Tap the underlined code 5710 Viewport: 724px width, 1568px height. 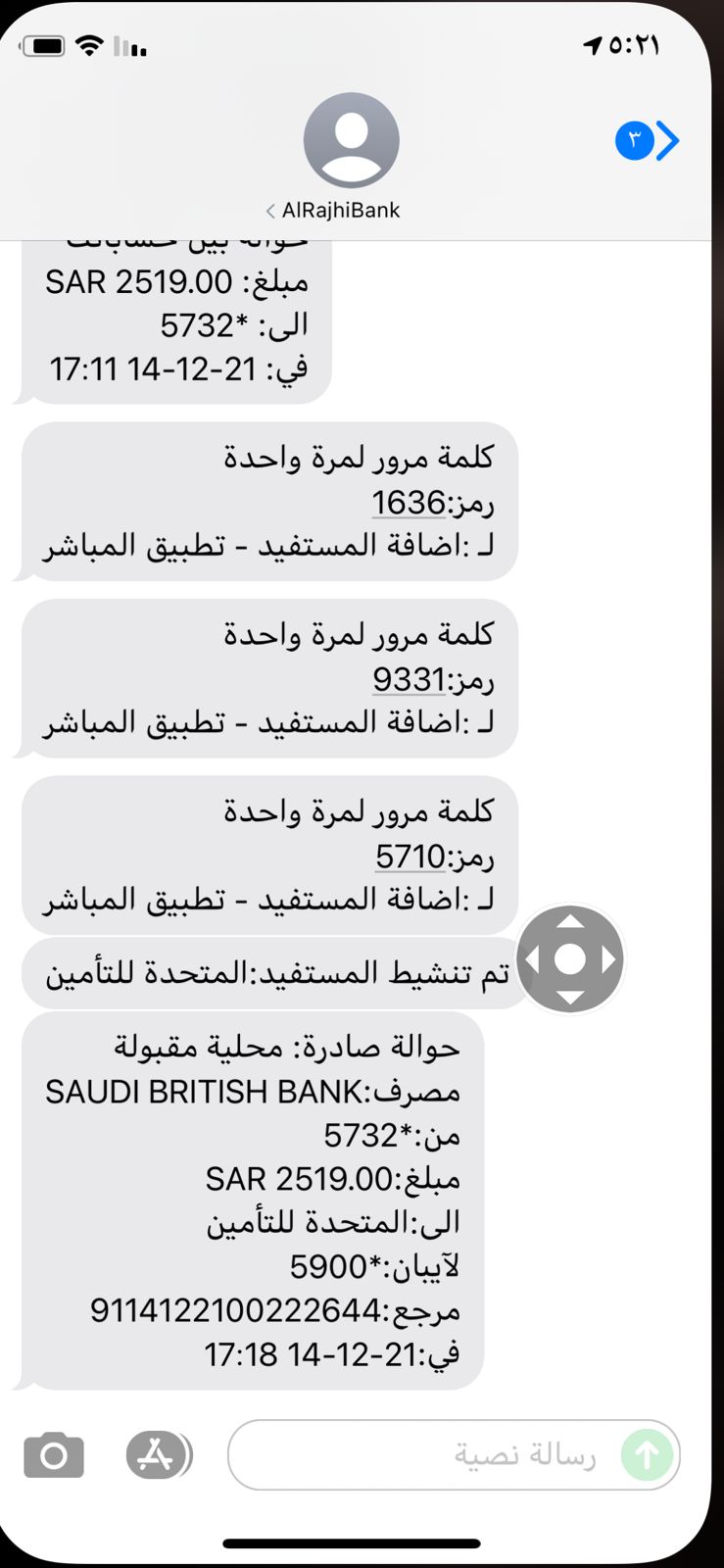pos(410,857)
